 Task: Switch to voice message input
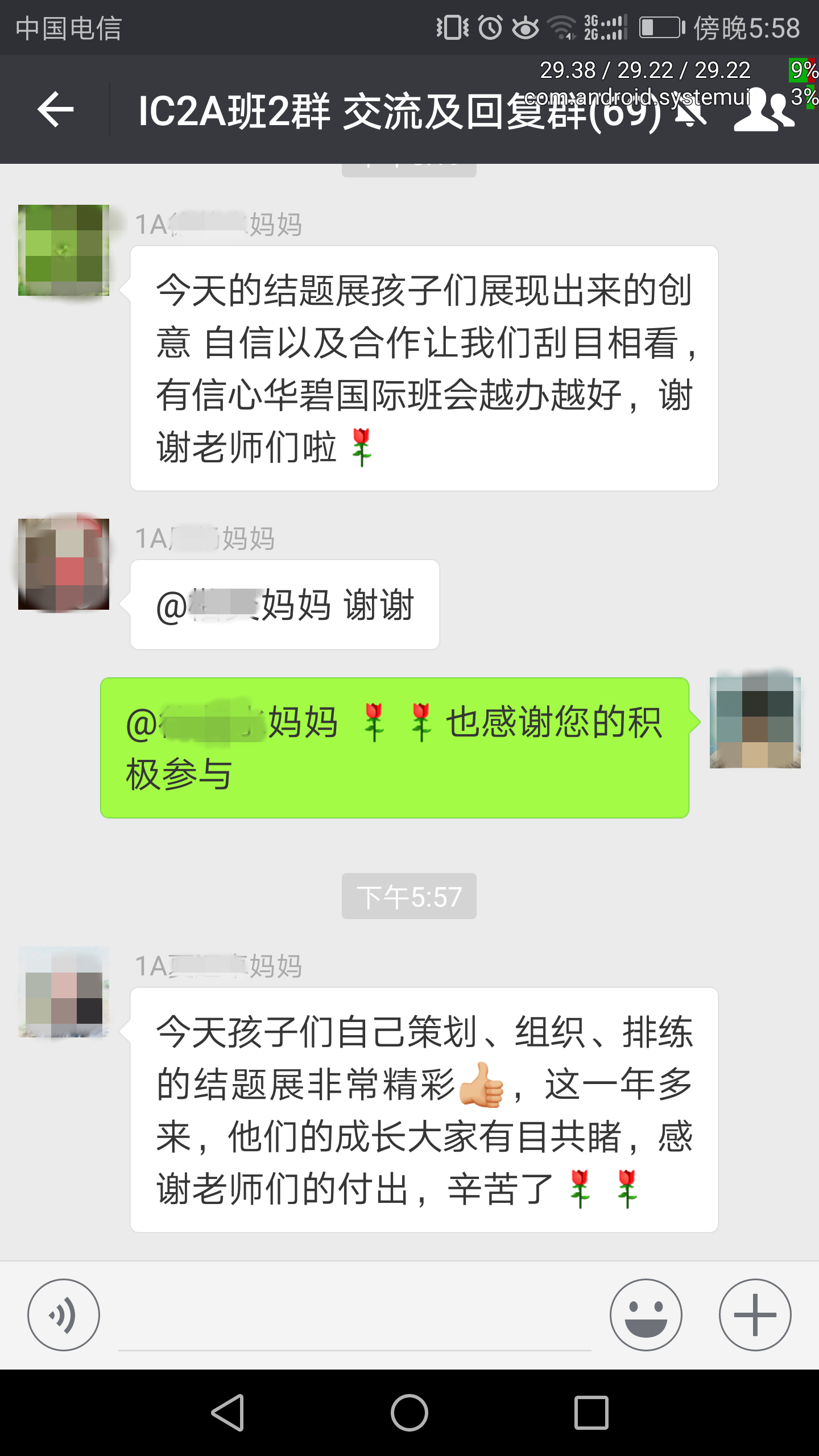[x=63, y=1314]
